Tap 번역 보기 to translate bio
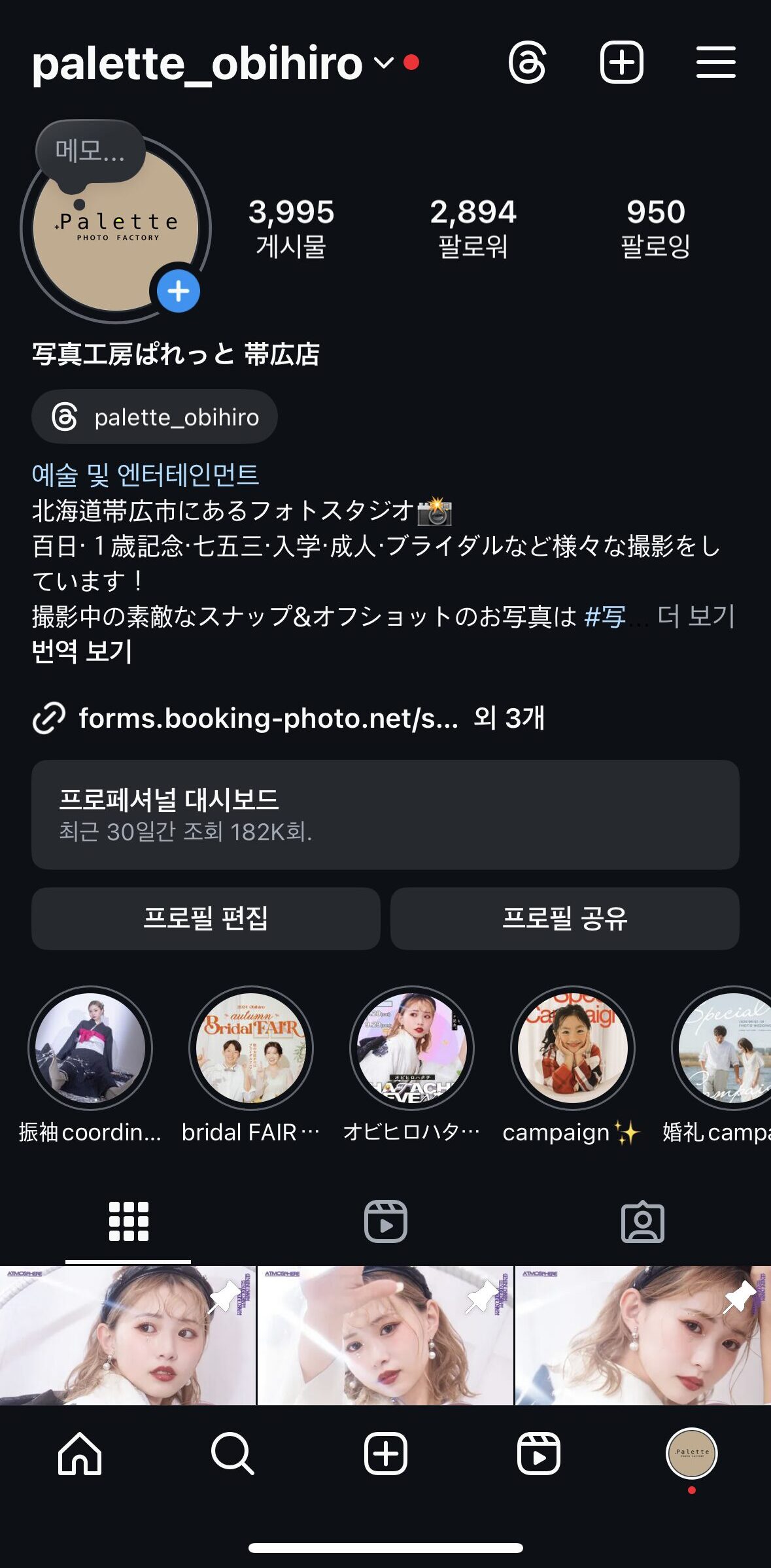 [82, 651]
